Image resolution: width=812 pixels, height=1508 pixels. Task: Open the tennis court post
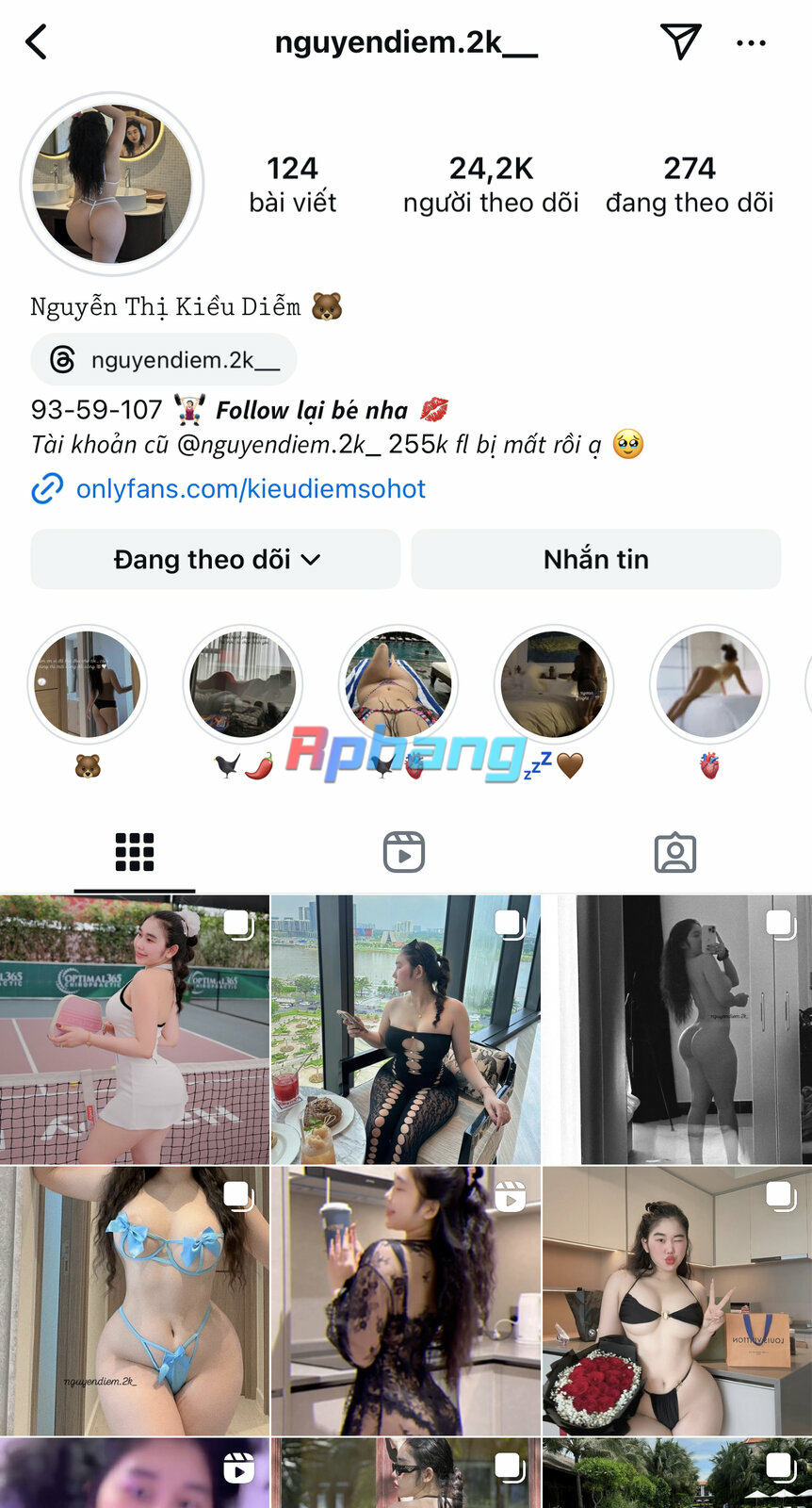tap(134, 1029)
